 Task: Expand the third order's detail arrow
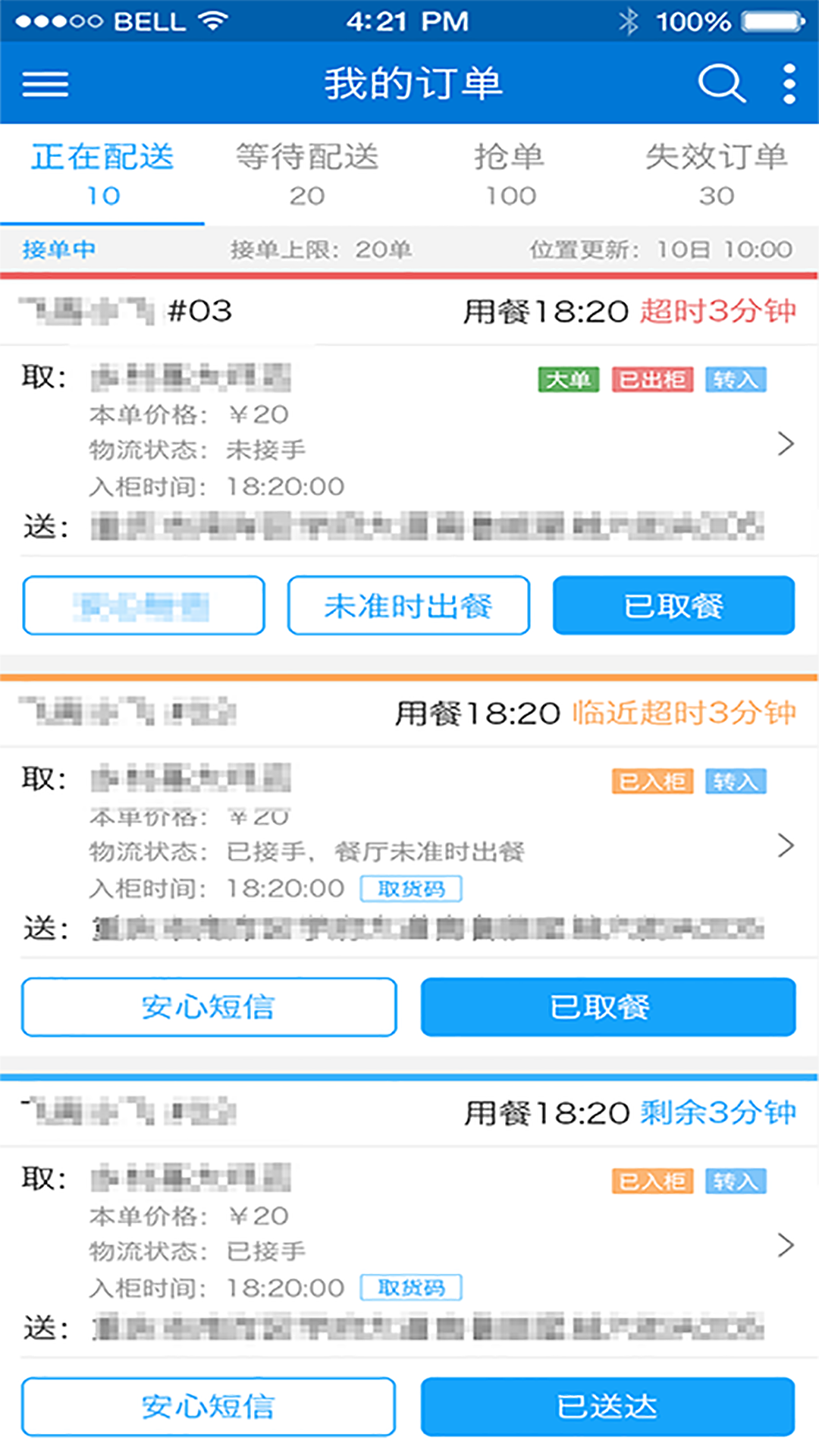[x=785, y=1244]
